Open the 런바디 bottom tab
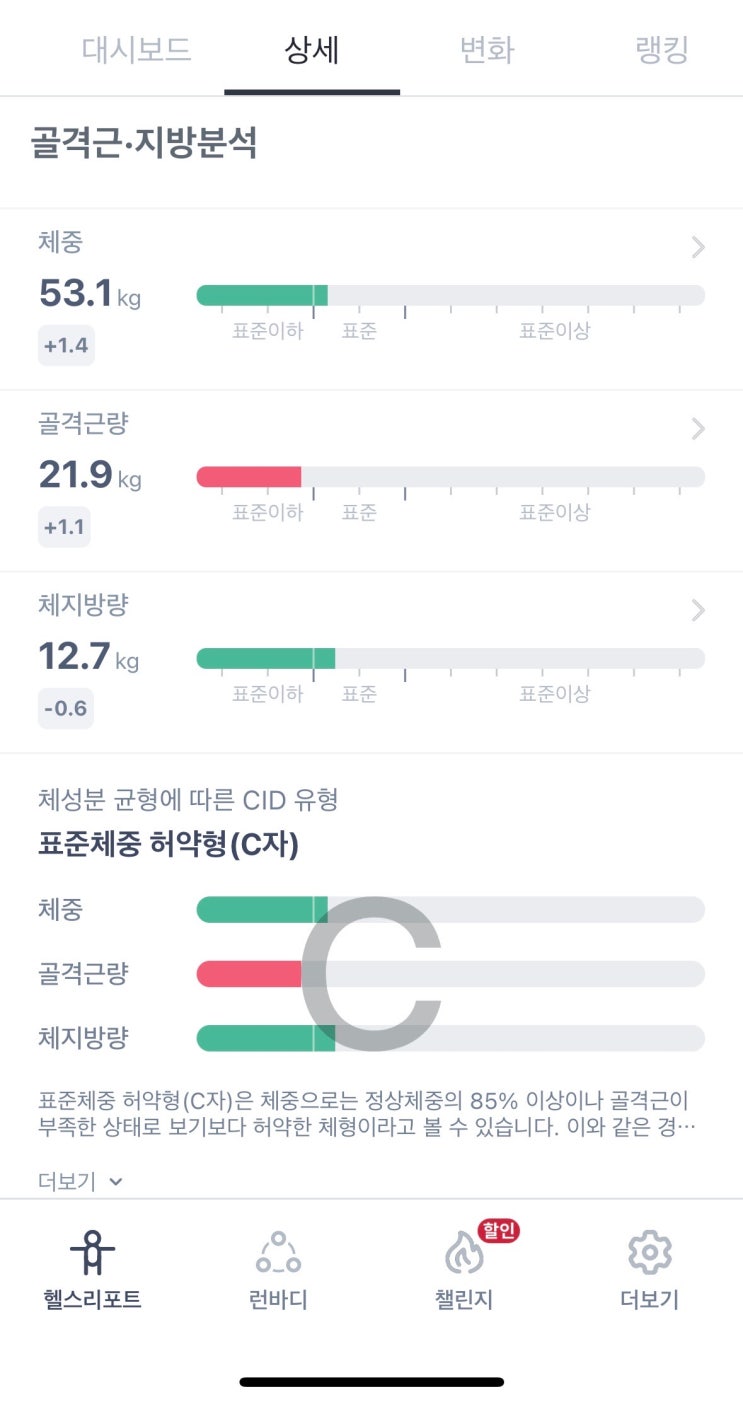The height and width of the screenshot is (1402, 743). [278, 1271]
